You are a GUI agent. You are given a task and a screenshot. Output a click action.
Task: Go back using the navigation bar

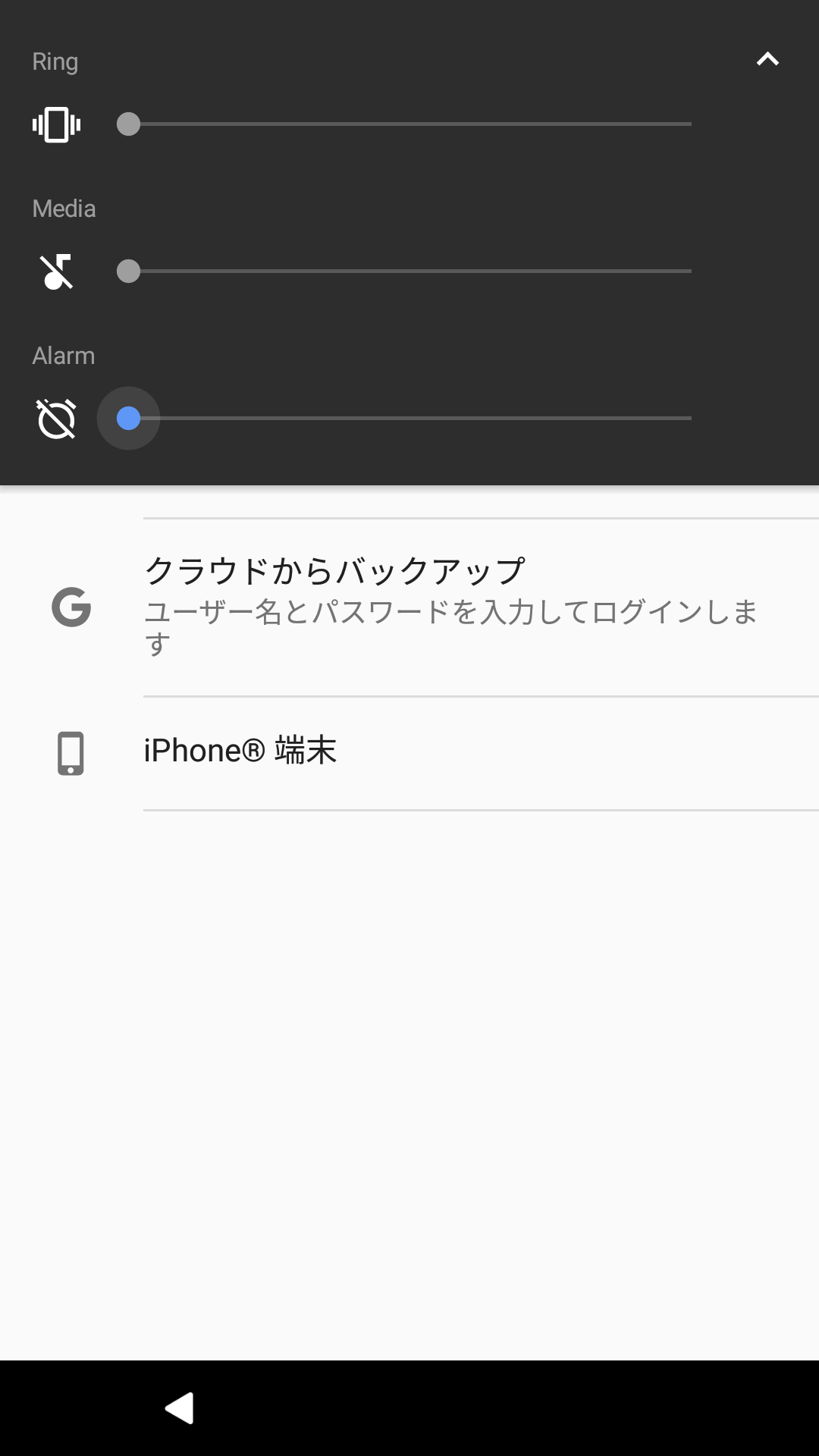(x=180, y=1408)
